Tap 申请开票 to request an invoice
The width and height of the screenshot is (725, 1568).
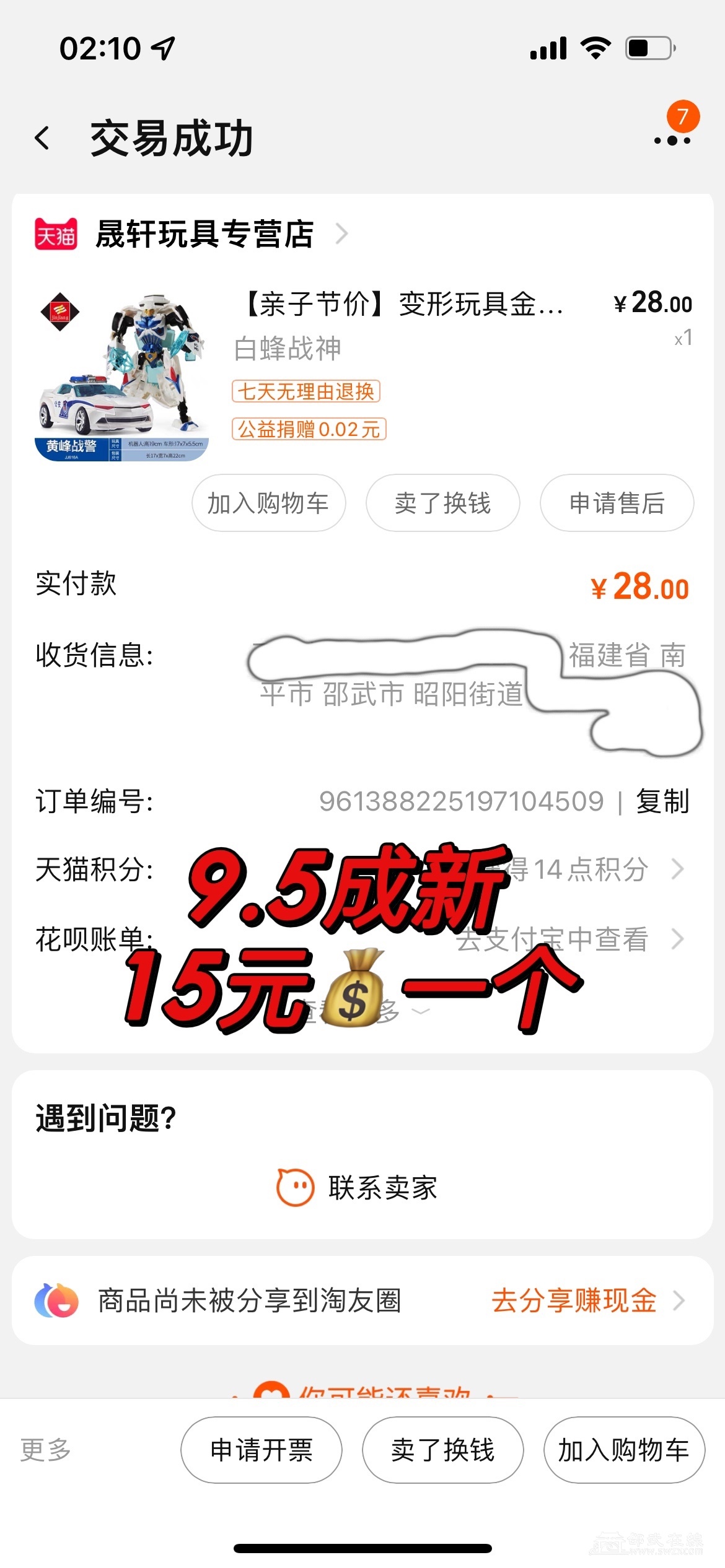[261, 1450]
